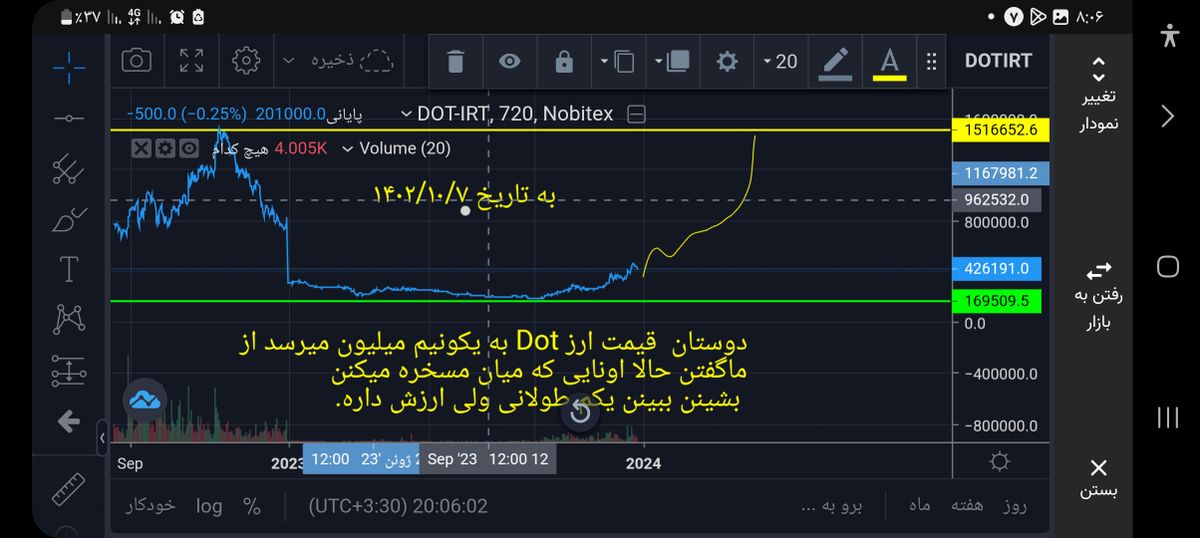Lock the selected drawing
The image size is (1200, 538).
point(563,62)
